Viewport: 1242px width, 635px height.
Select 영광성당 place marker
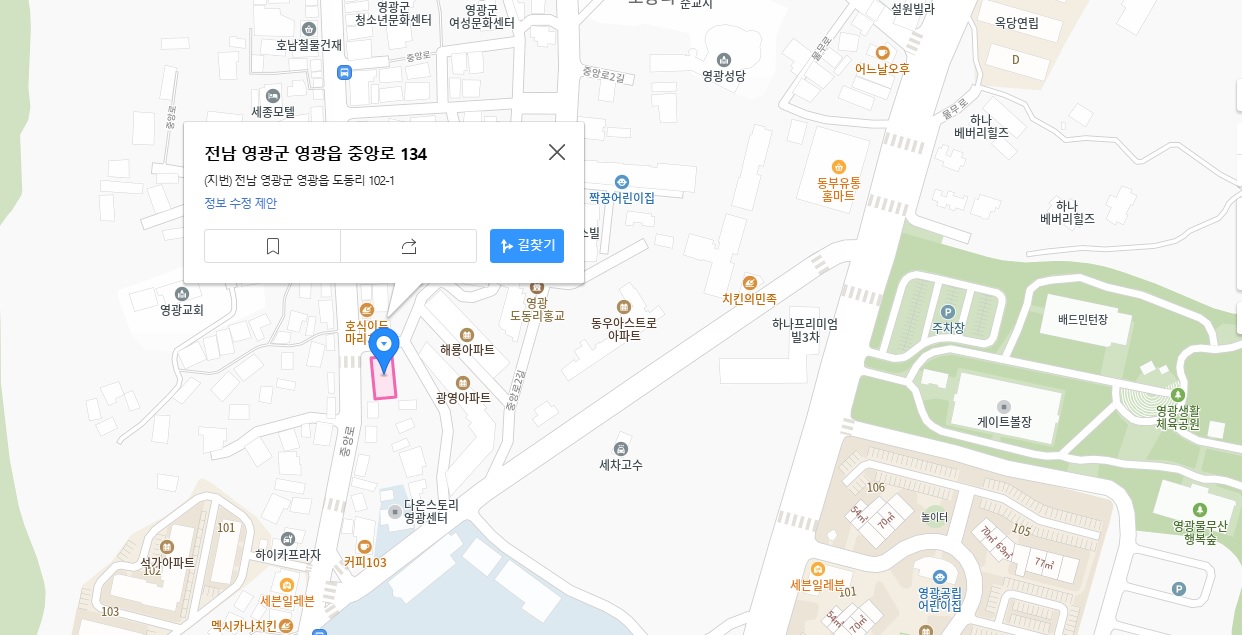point(724,60)
